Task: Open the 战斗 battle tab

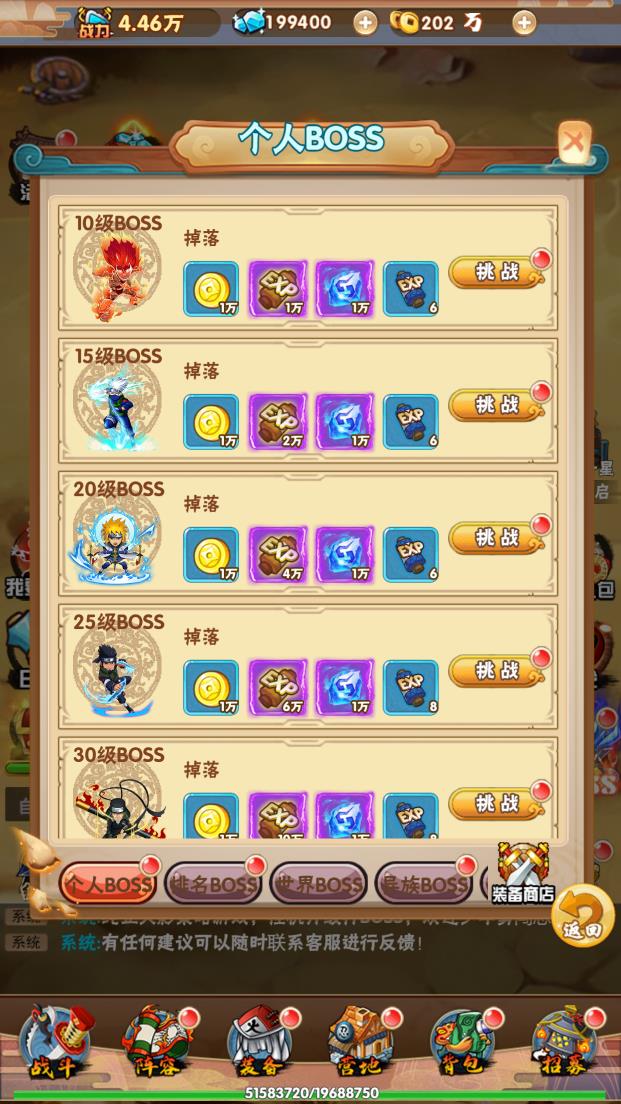Action: pyautogui.click(x=55, y=1041)
